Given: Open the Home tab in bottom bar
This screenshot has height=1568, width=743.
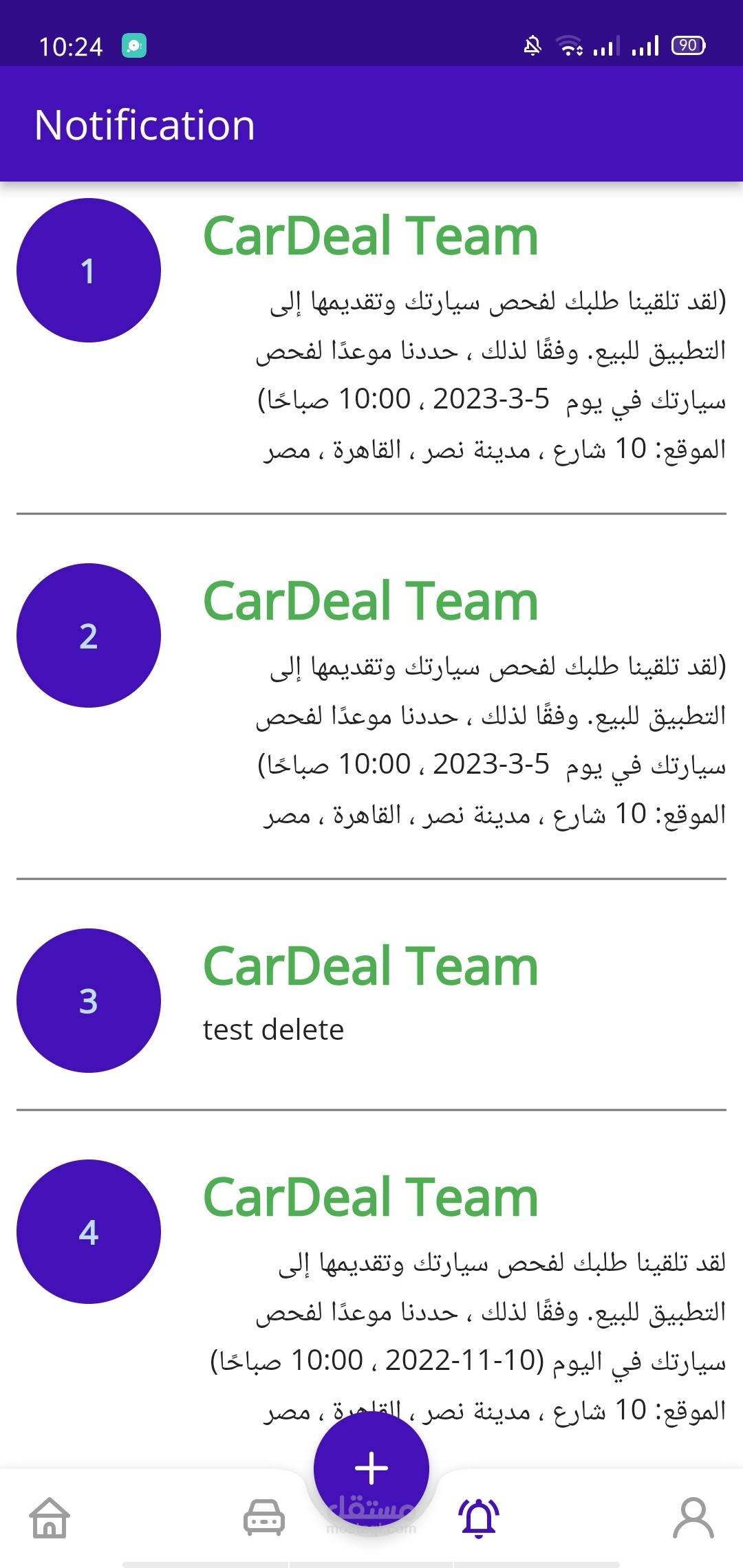Looking at the screenshot, I should coord(50,1517).
